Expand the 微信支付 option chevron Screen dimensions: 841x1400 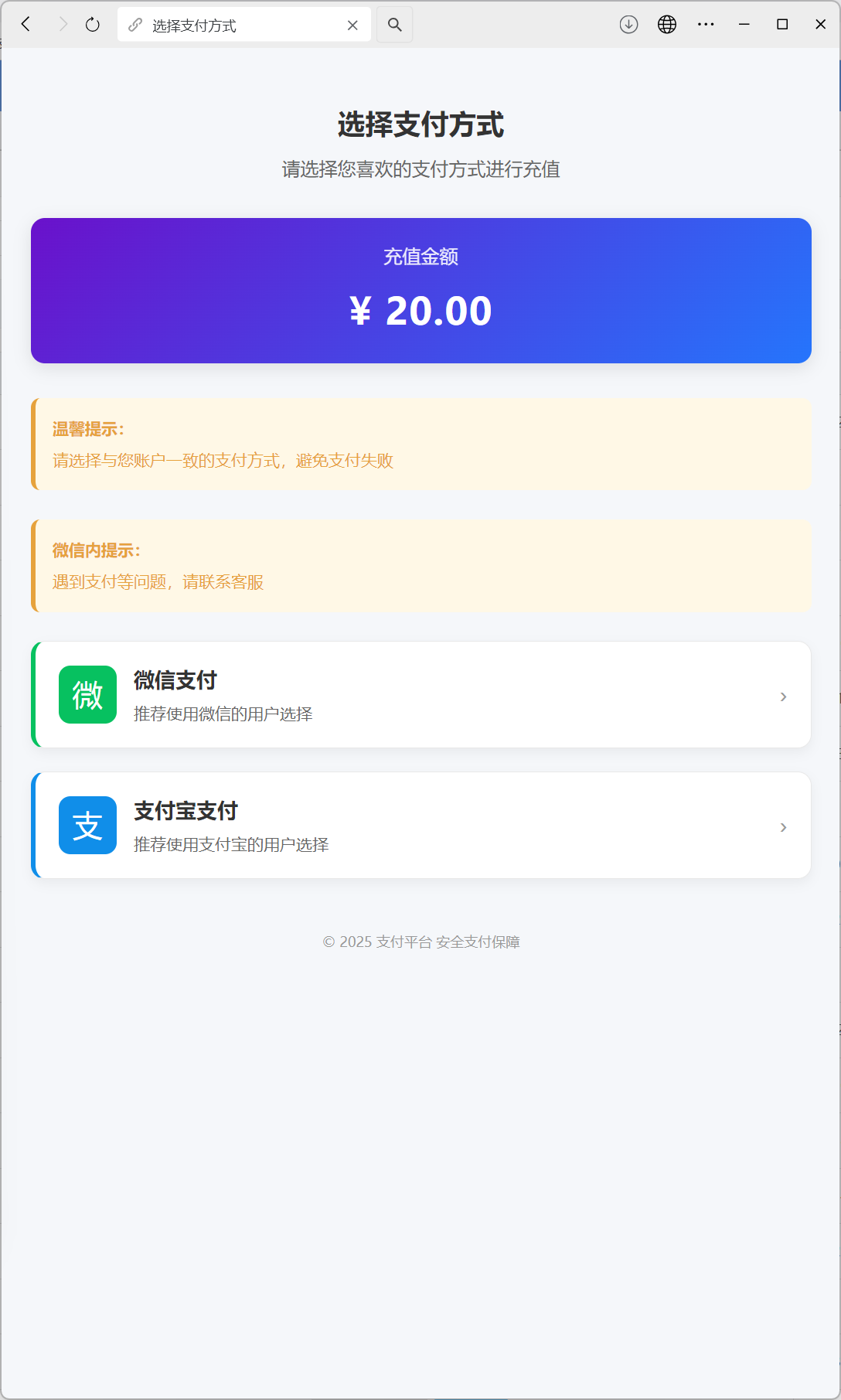[783, 697]
